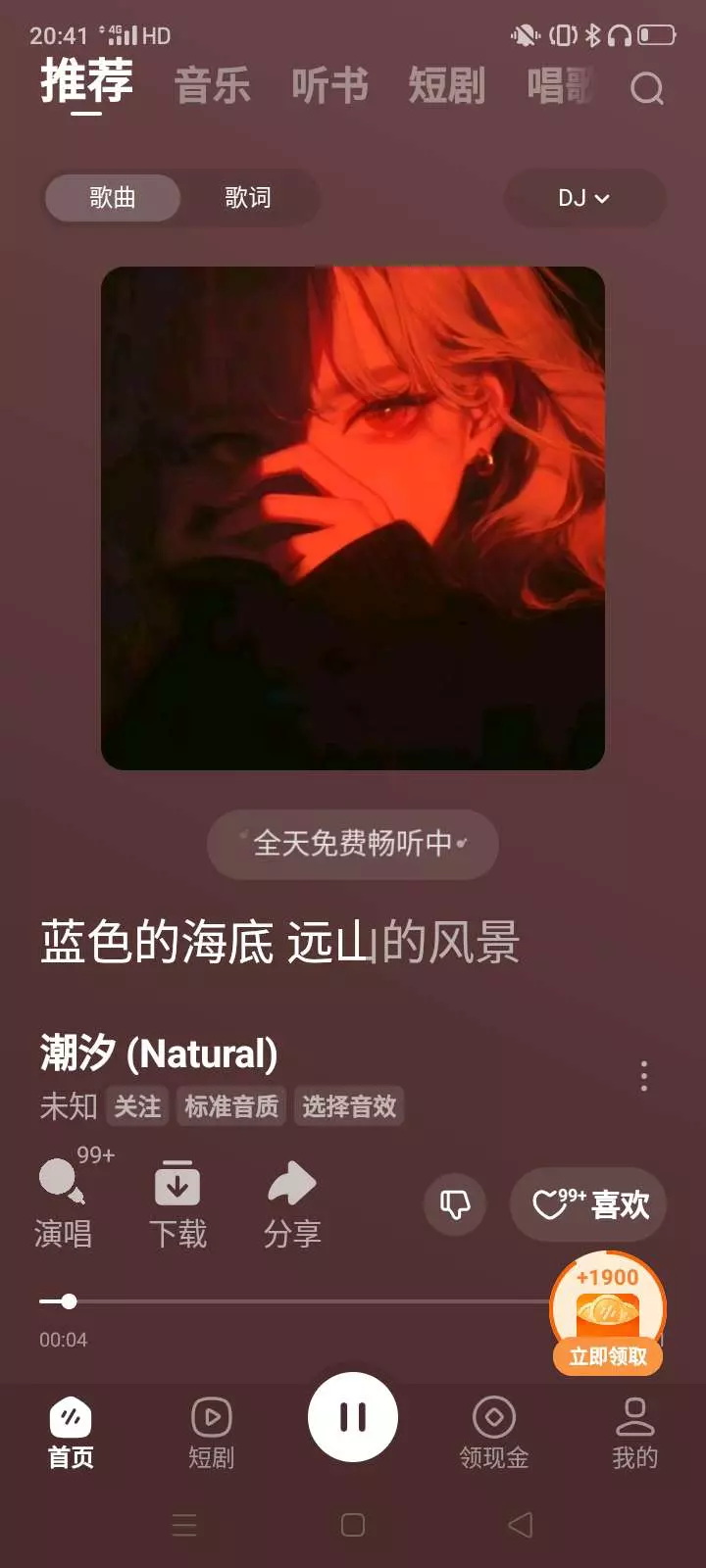This screenshot has width=706, height=1568.
Task: Open 选择音效 sound effects
Action: click(349, 1106)
